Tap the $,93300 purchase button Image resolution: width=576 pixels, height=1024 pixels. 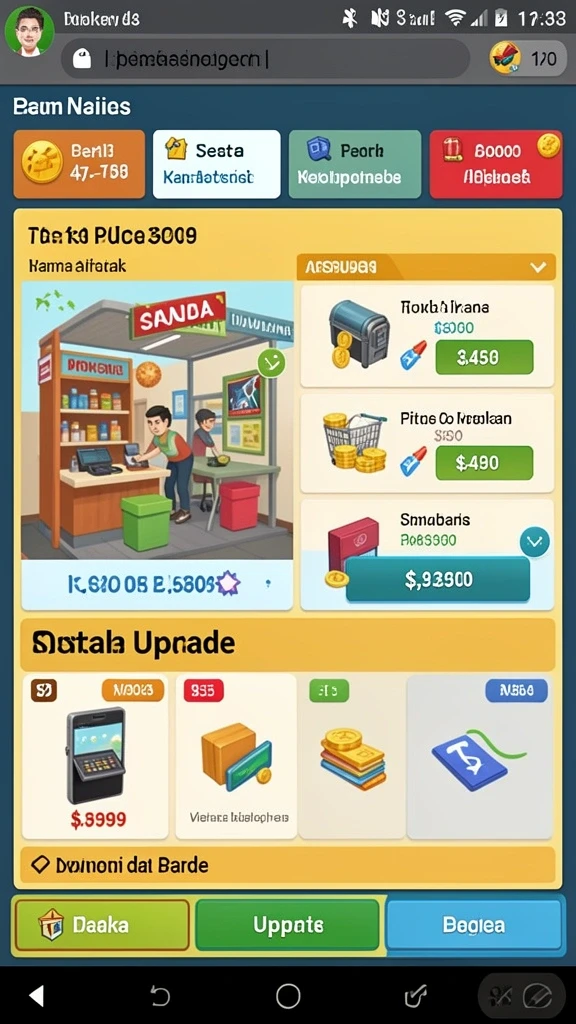438,579
